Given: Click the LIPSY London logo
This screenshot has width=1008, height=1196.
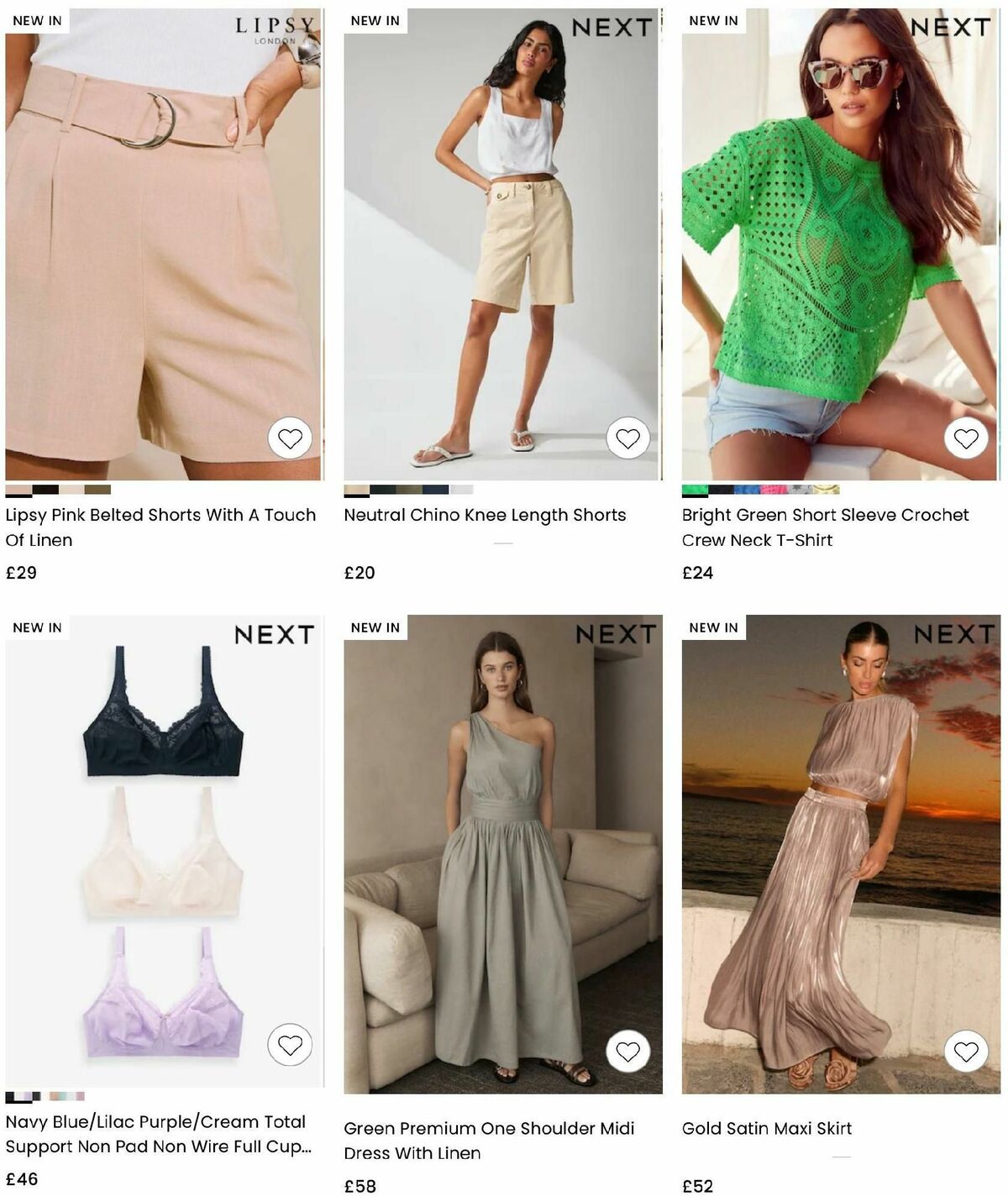Looking at the screenshot, I should (275, 27).
